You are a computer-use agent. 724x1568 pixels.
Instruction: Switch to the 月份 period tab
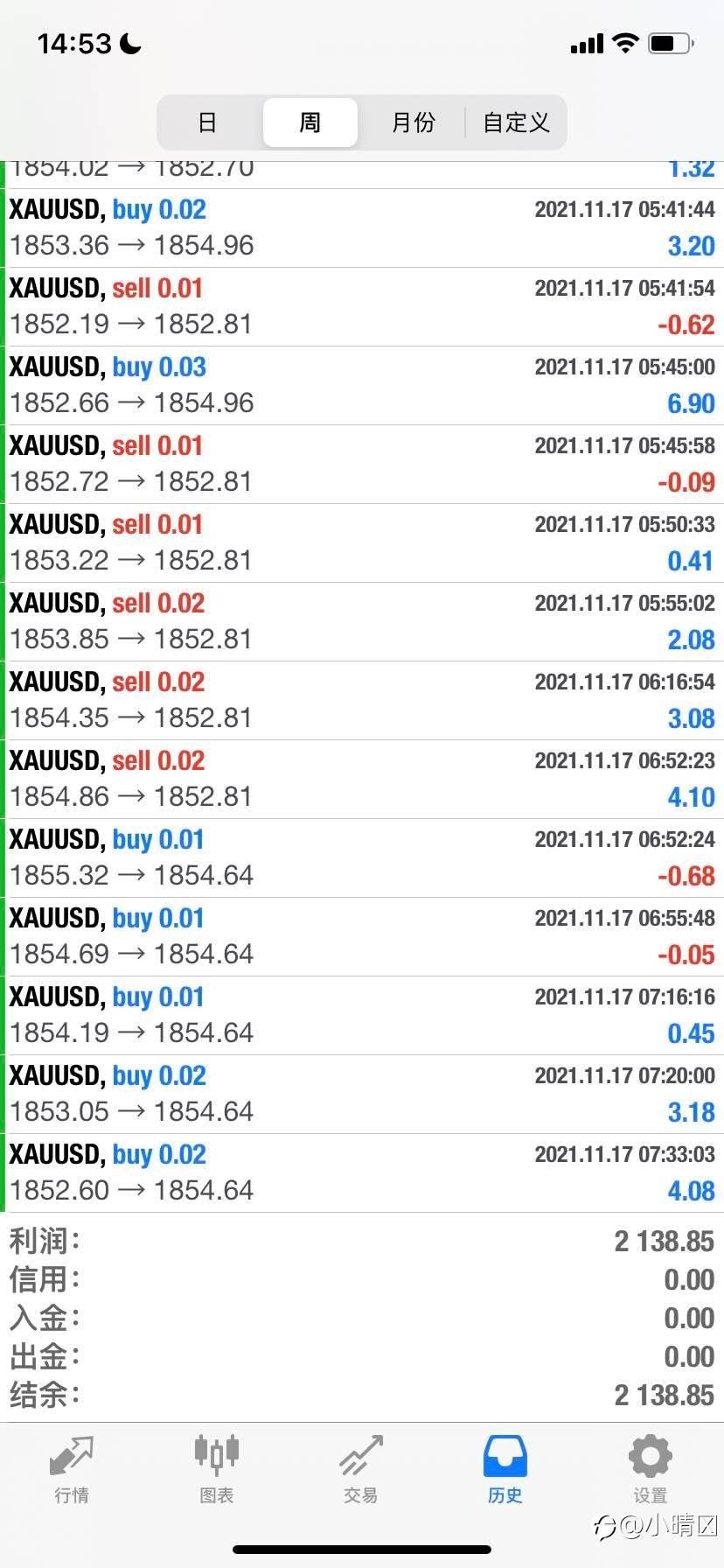[x=413, y=122]
